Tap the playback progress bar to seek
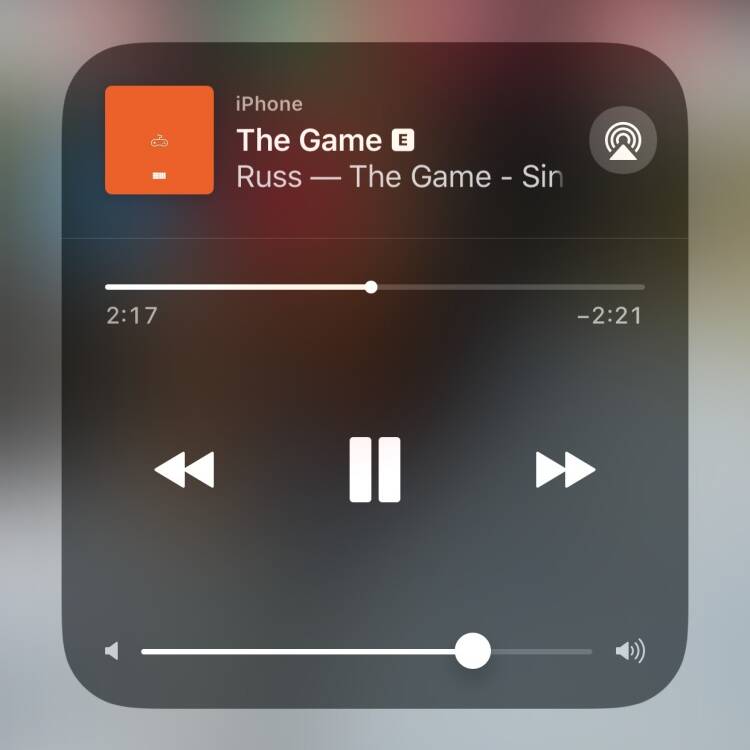 coord(374,287)
